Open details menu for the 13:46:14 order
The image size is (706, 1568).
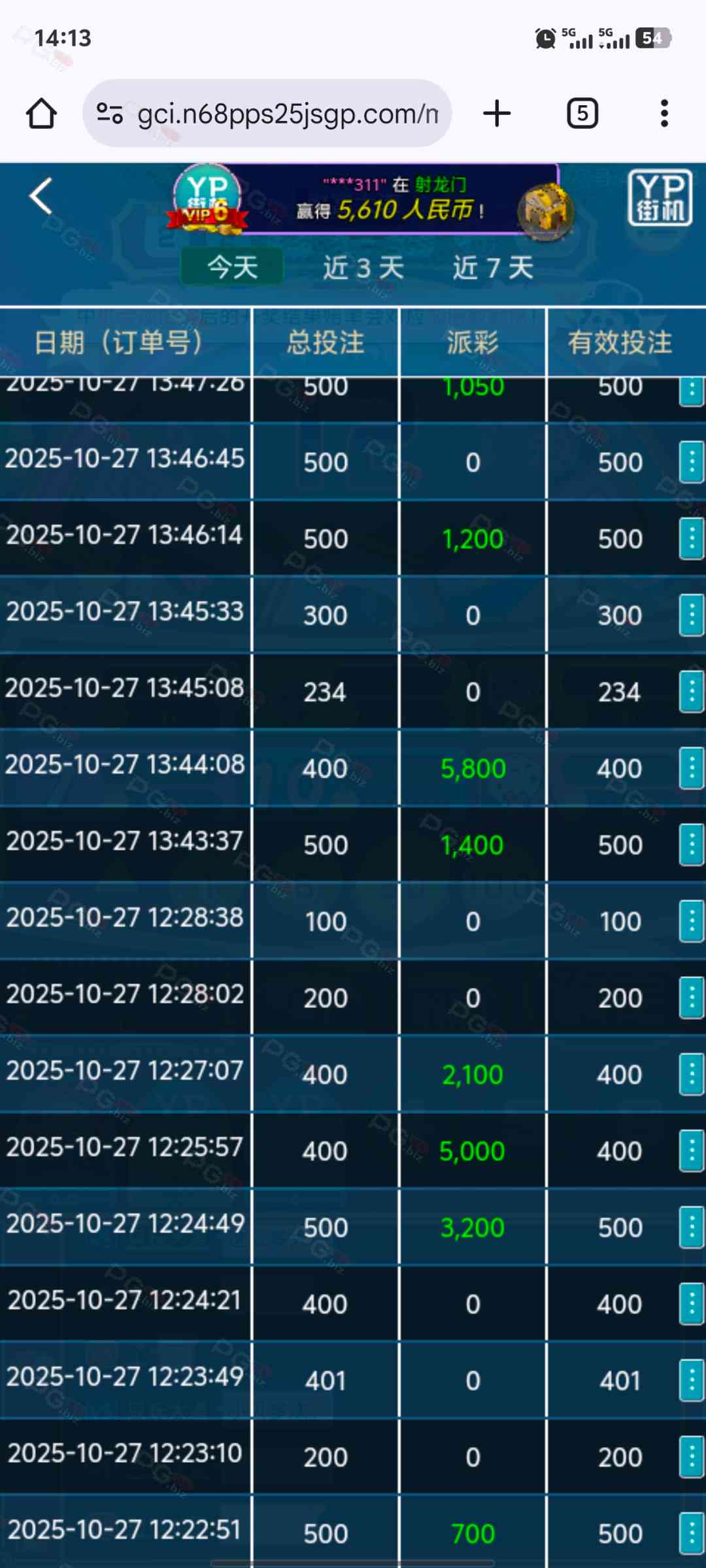click(691, 538)
